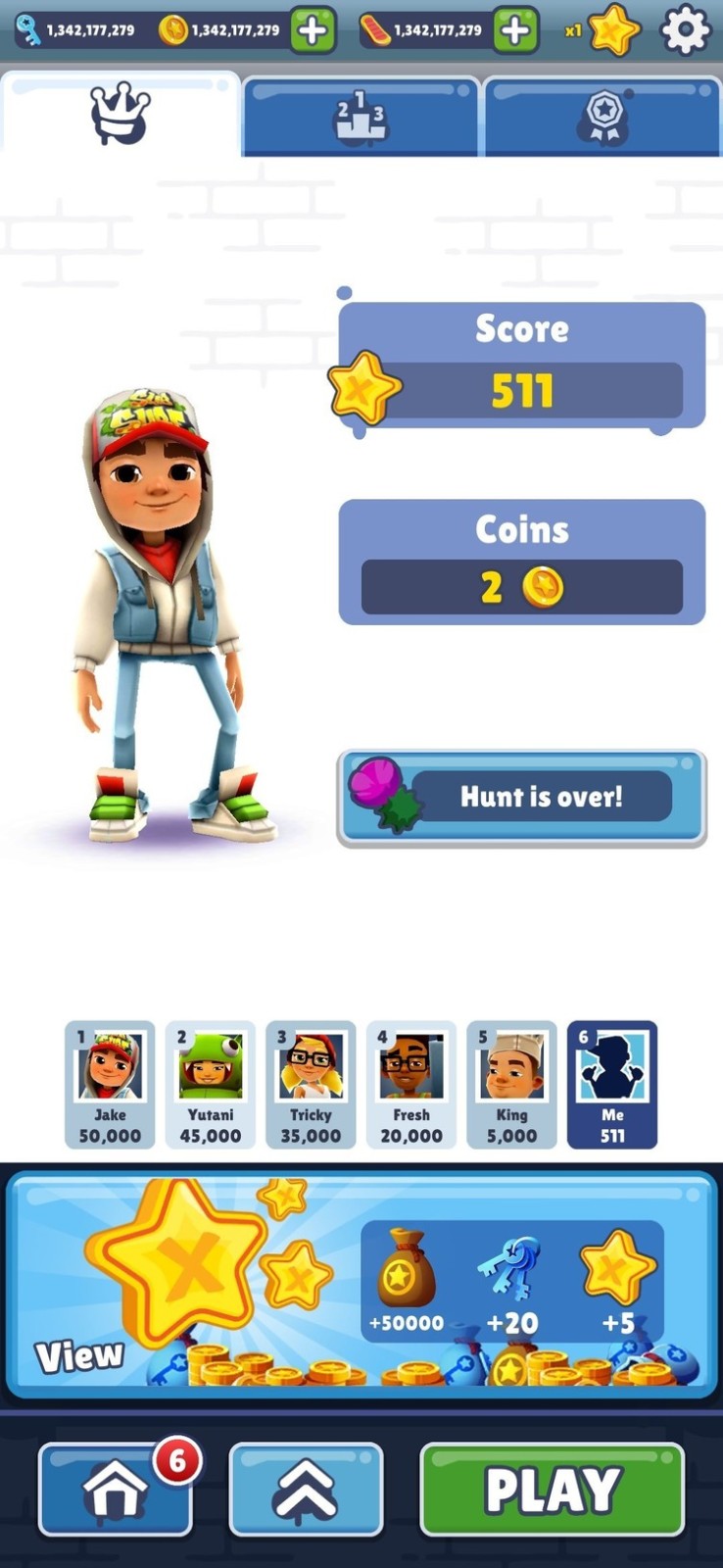Add more hoverboards with the plus button
Viewport: 723px width, 1568px height.
click(515, 31)
